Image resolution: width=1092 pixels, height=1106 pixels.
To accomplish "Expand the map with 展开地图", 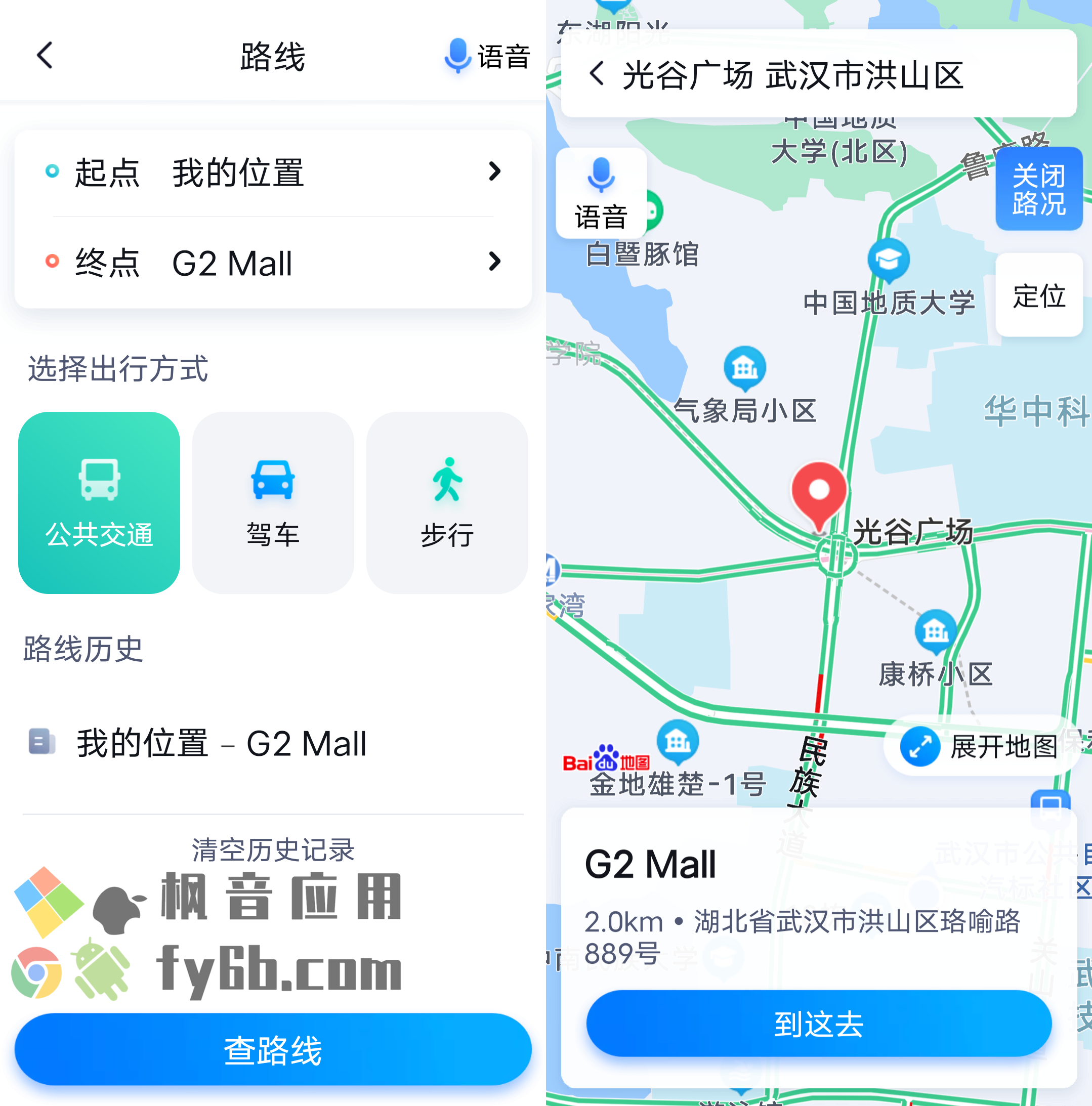I will (980, 746).
